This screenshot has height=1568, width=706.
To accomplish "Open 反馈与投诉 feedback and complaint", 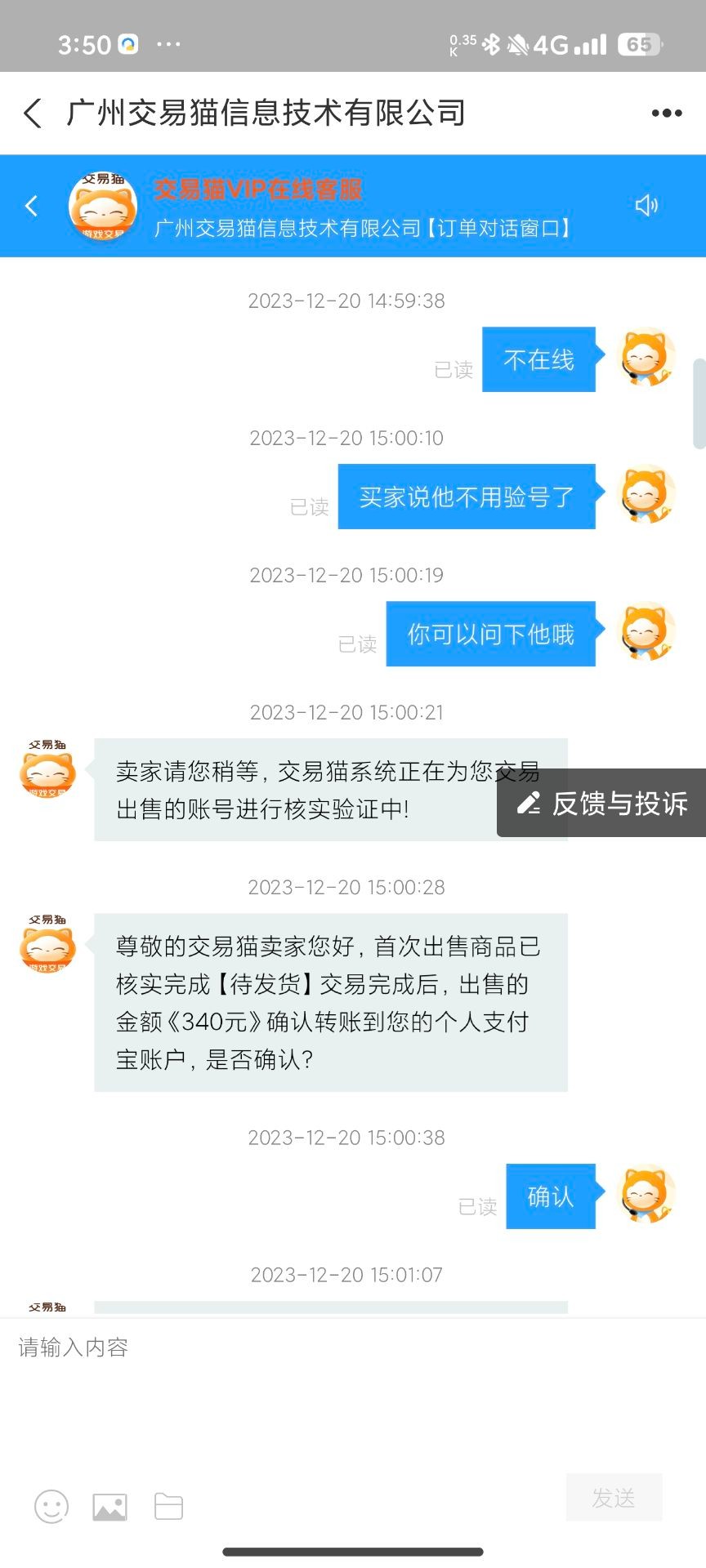I will click(602, 804).
